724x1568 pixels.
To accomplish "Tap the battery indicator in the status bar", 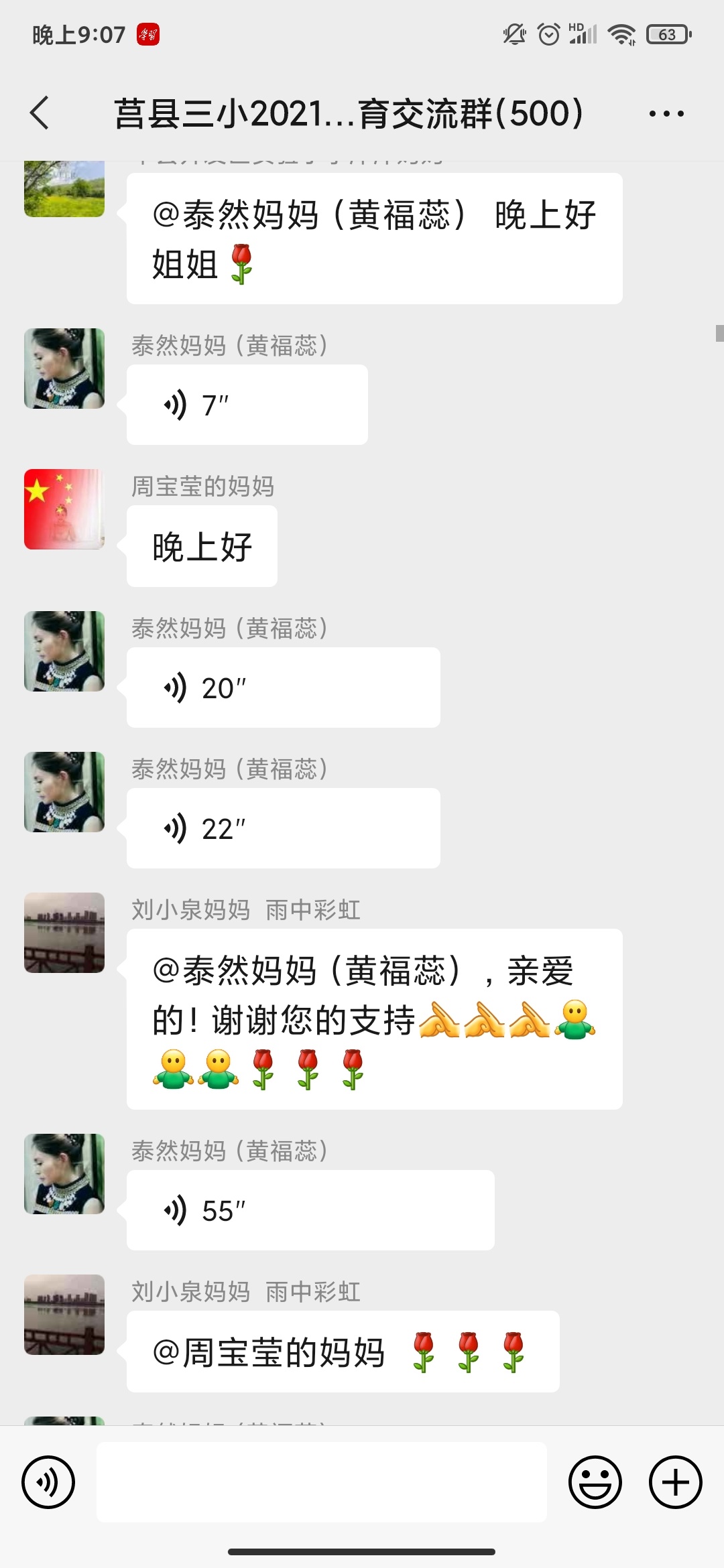I will 666,35.
